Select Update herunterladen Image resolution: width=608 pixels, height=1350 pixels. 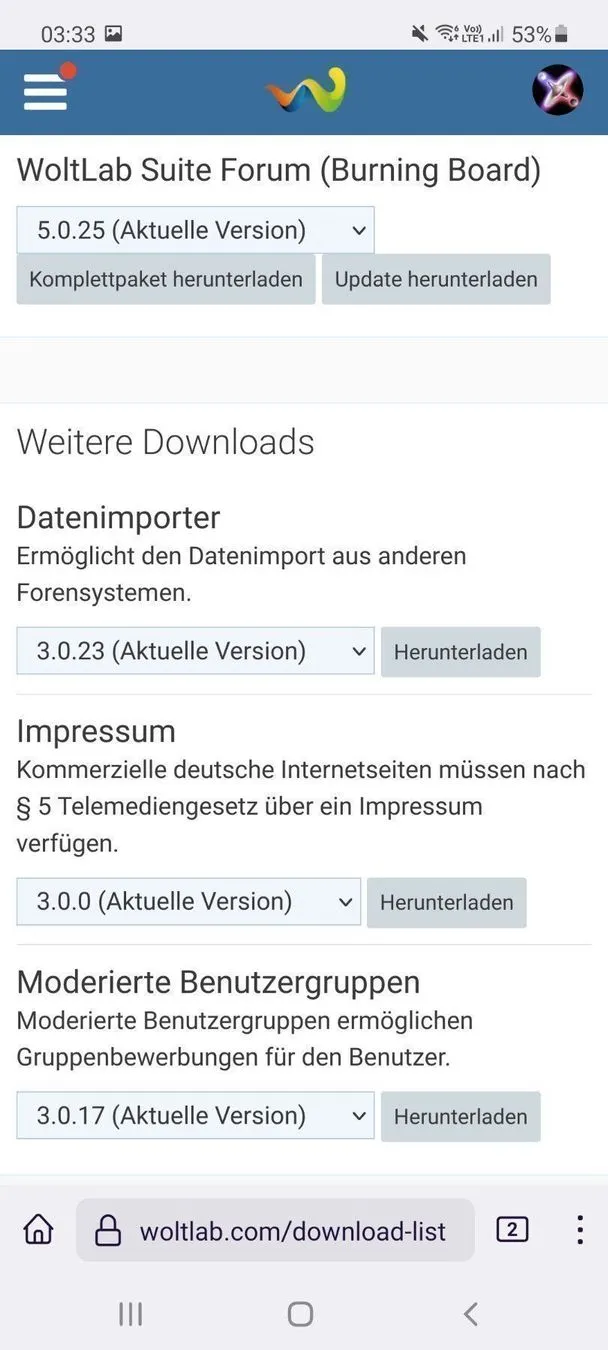436,279
